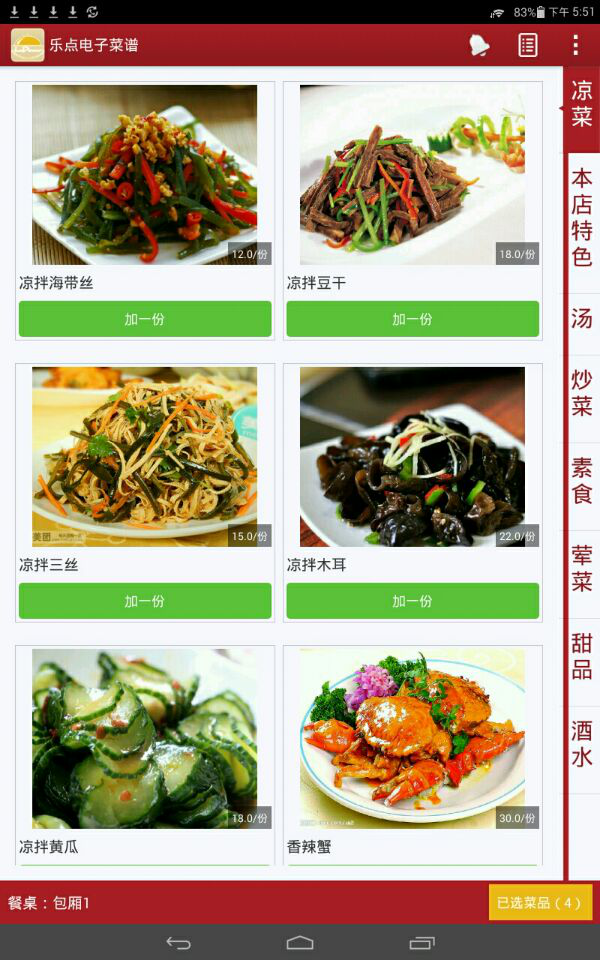The width and height of the screenshot is (600, 960).
Task: View 已选菜品 selected dishes
Action: click(540, 902)
